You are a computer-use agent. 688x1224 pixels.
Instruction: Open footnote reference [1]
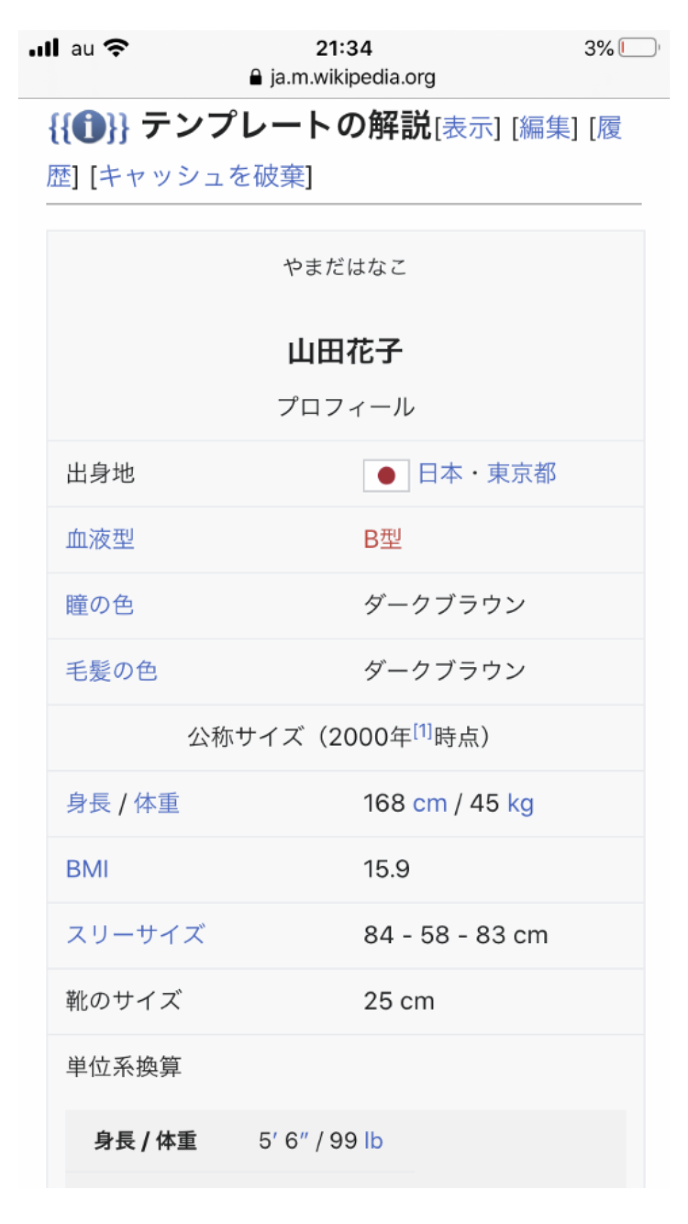pos(422,732)
